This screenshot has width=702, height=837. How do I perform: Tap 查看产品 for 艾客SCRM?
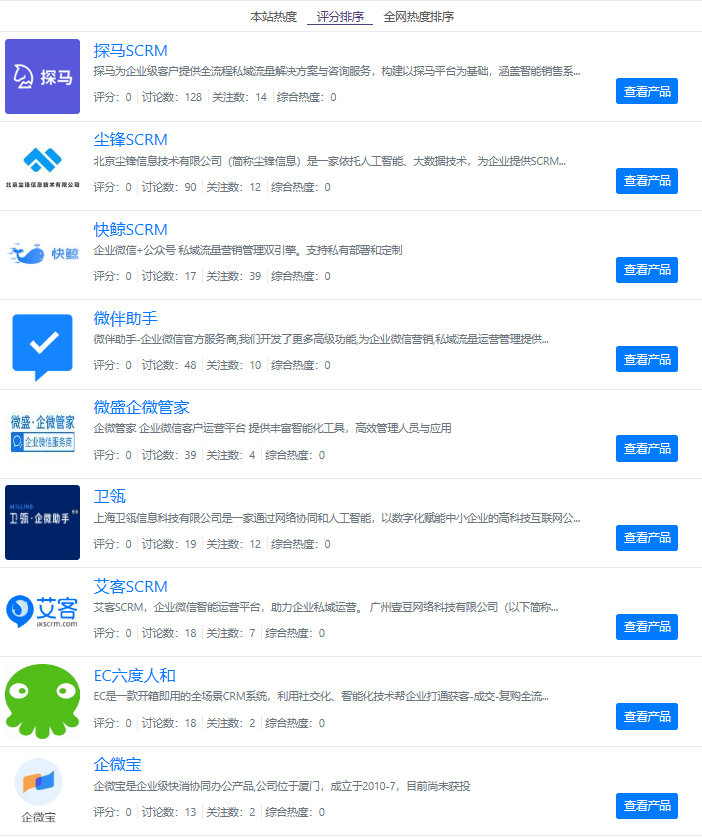pyautogui.click(x=647, y=627)
